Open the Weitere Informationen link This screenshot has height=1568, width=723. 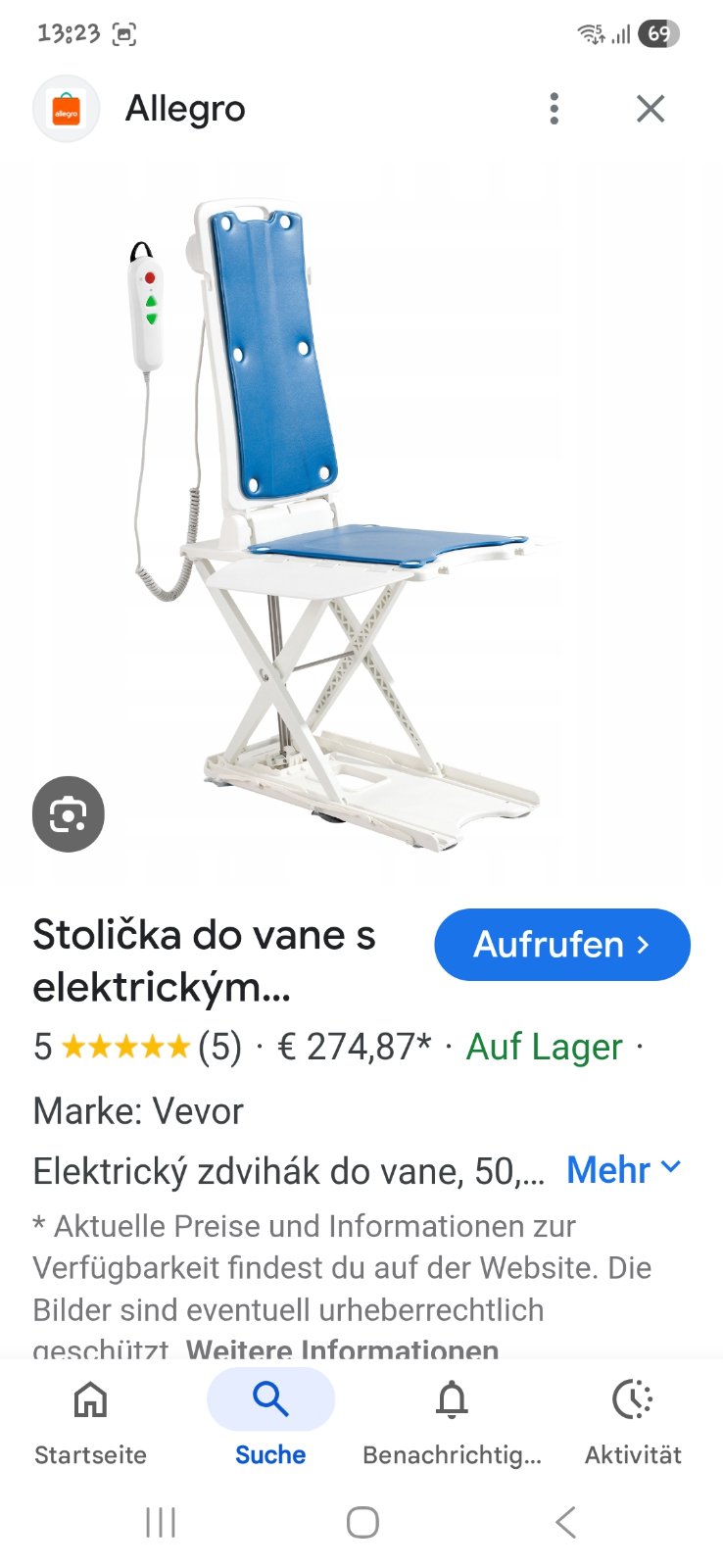tap(343, 1349)
